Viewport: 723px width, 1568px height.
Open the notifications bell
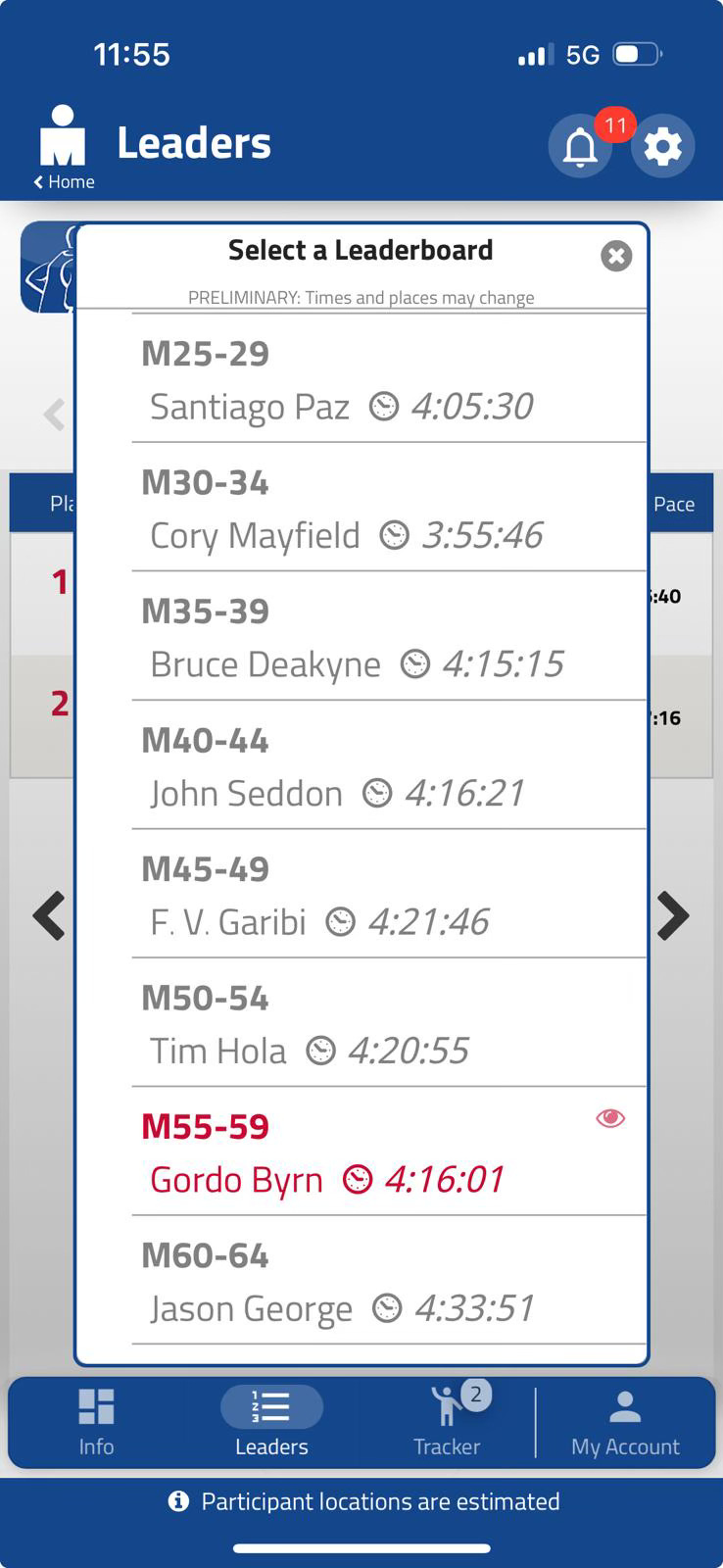click(580, 146)
